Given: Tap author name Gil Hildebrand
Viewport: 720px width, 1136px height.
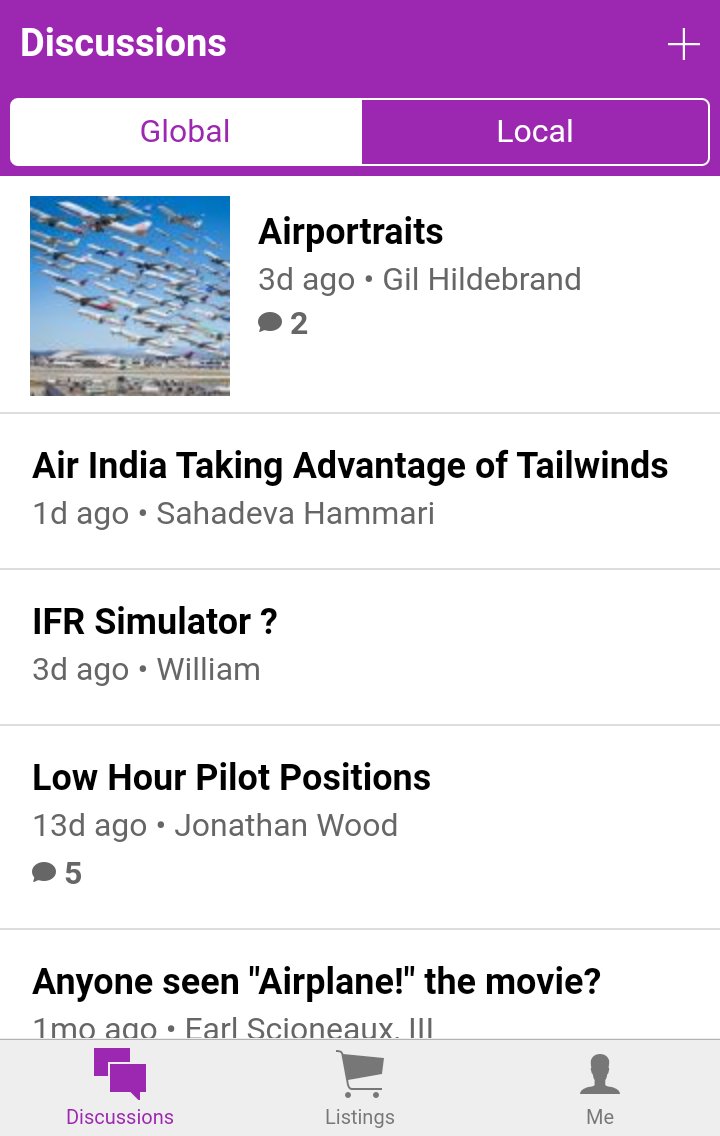Looking at the screenshot, I should pos(480,280).
